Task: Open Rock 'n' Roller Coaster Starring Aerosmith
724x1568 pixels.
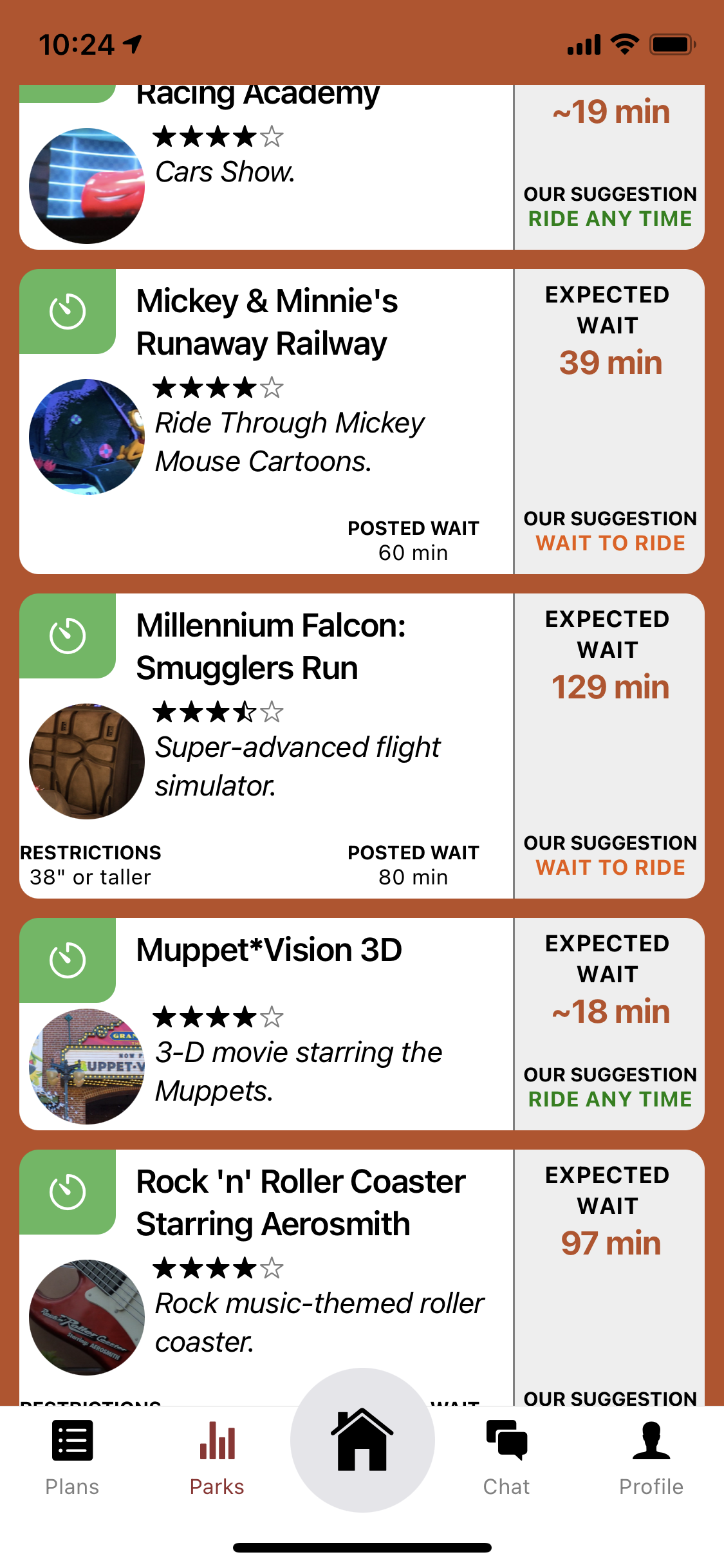Action: click(x=301, y=1202)
